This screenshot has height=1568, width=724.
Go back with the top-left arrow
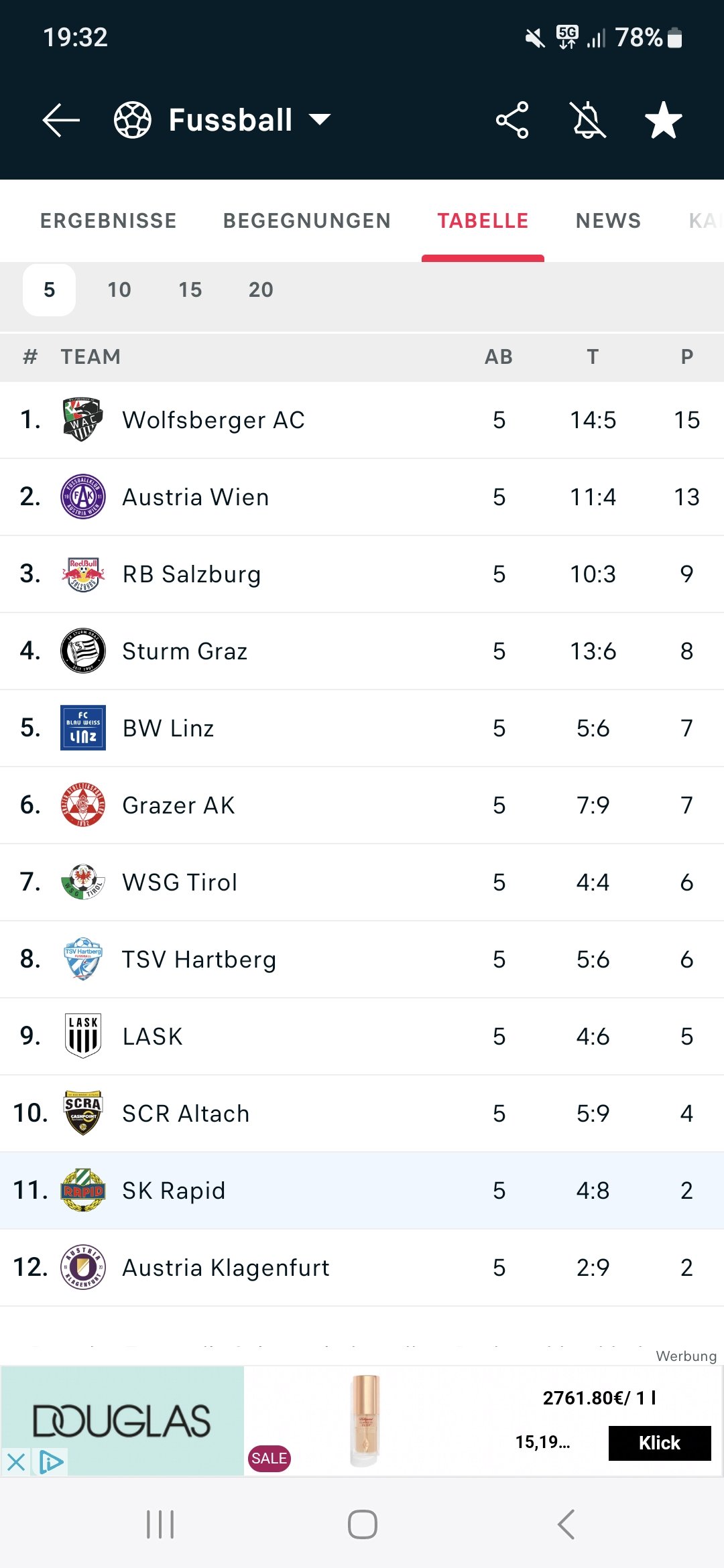coord(61,121)
